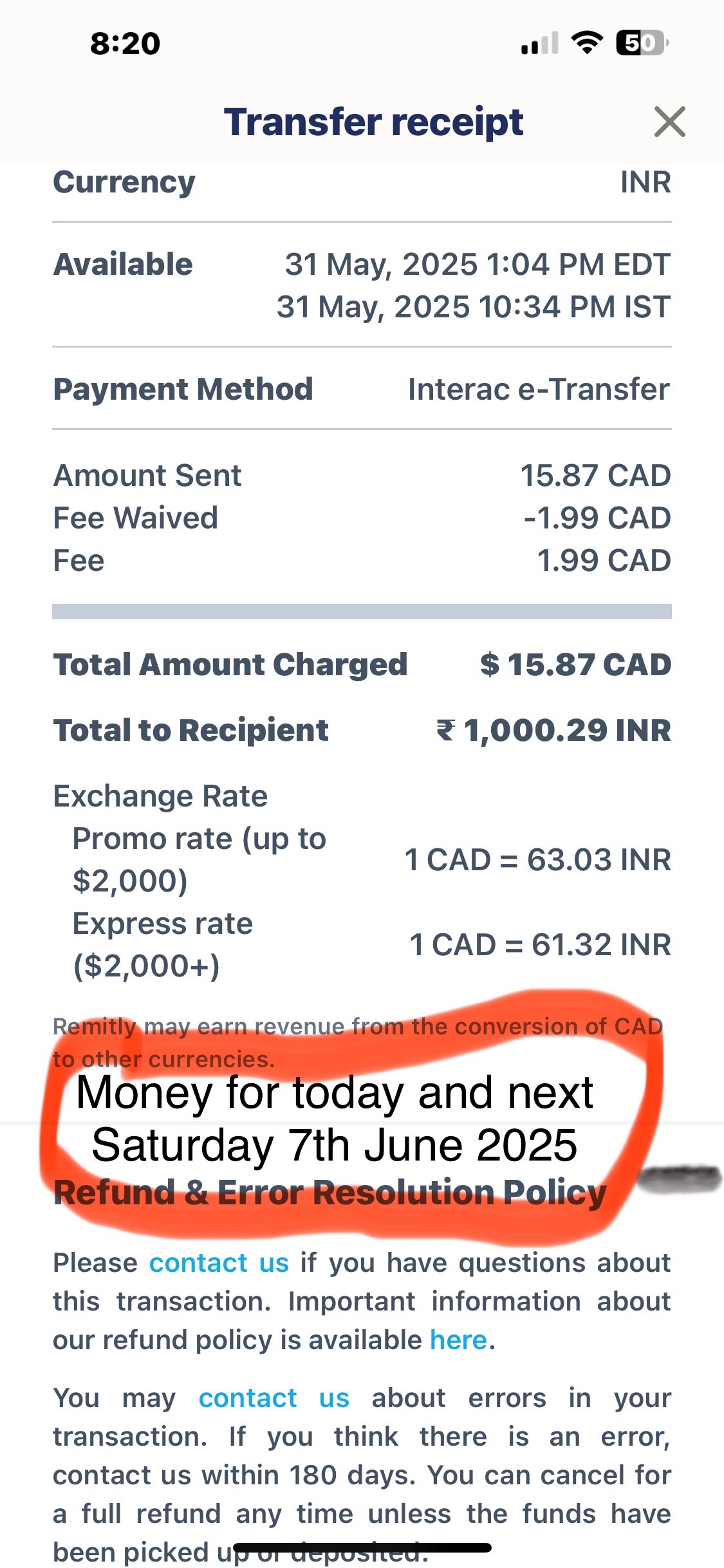Open the first contact us link

219,1262
